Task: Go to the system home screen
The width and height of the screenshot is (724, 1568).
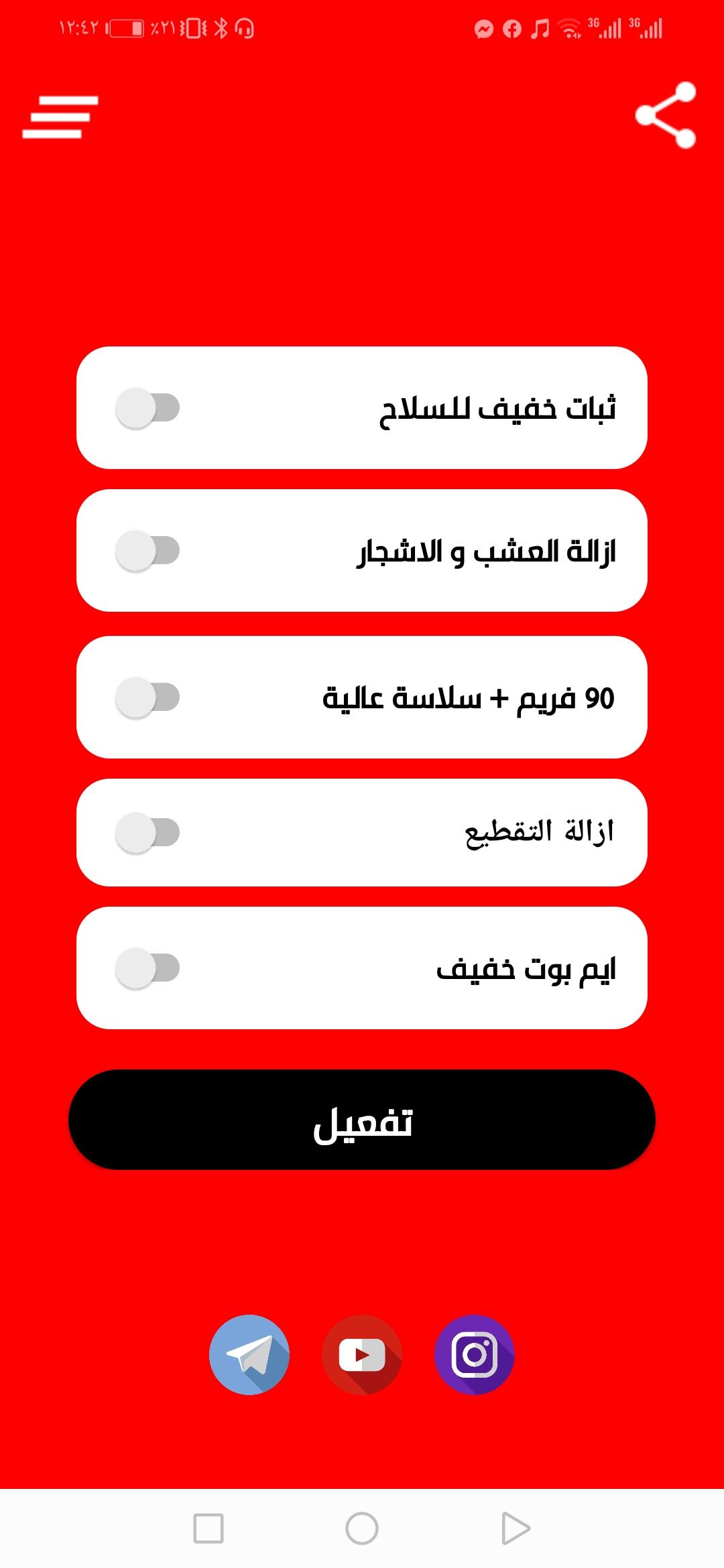Action: point(362,1528)
